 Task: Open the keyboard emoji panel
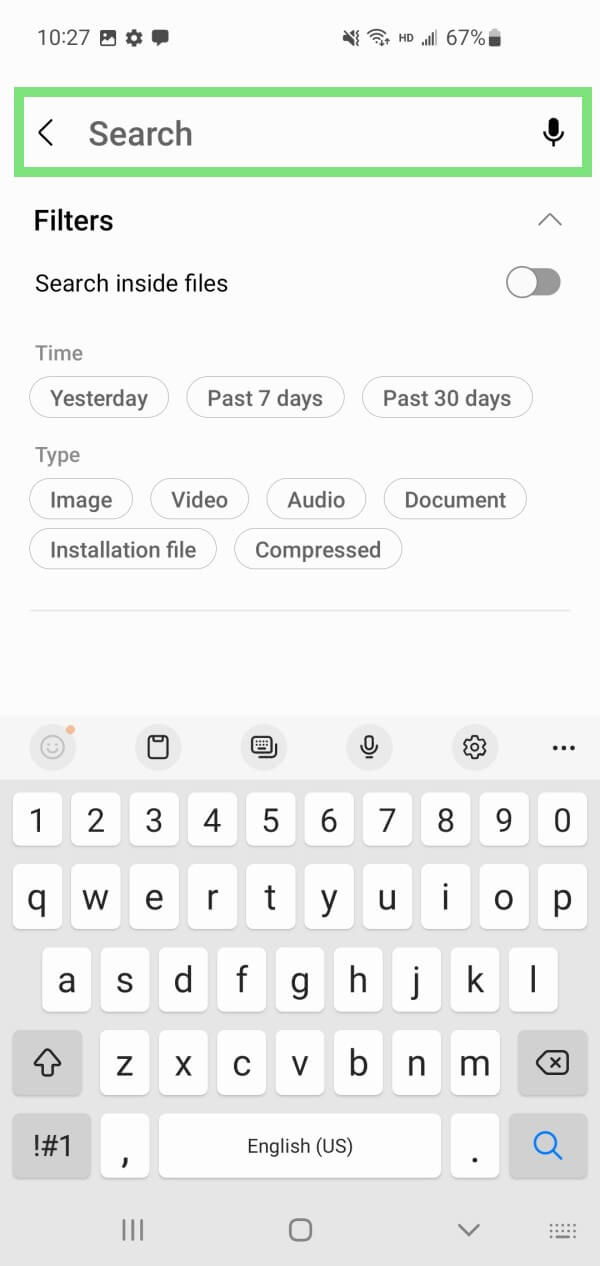click(52, 747)
